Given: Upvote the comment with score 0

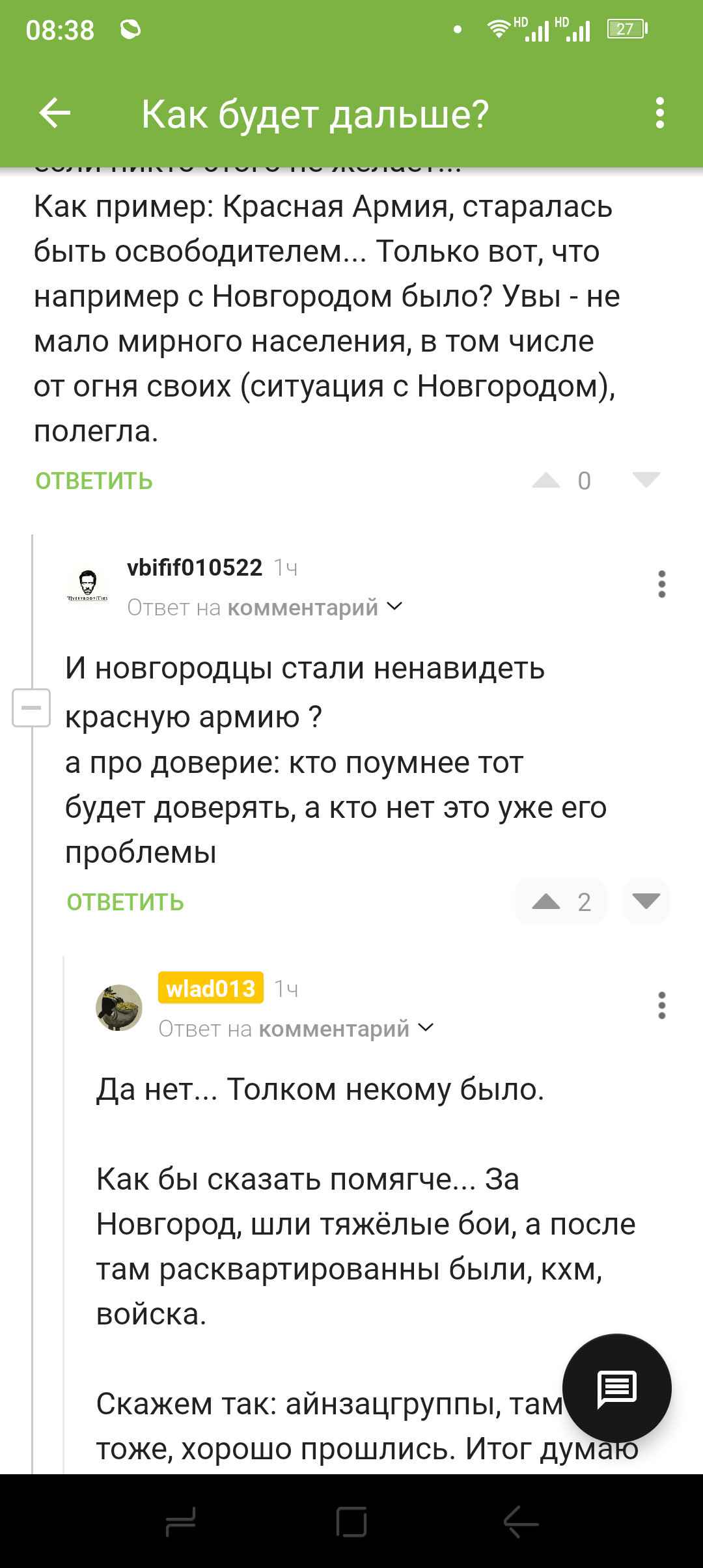Looking at the screenshot, I should pyautogui.click(x=546, y=481).
